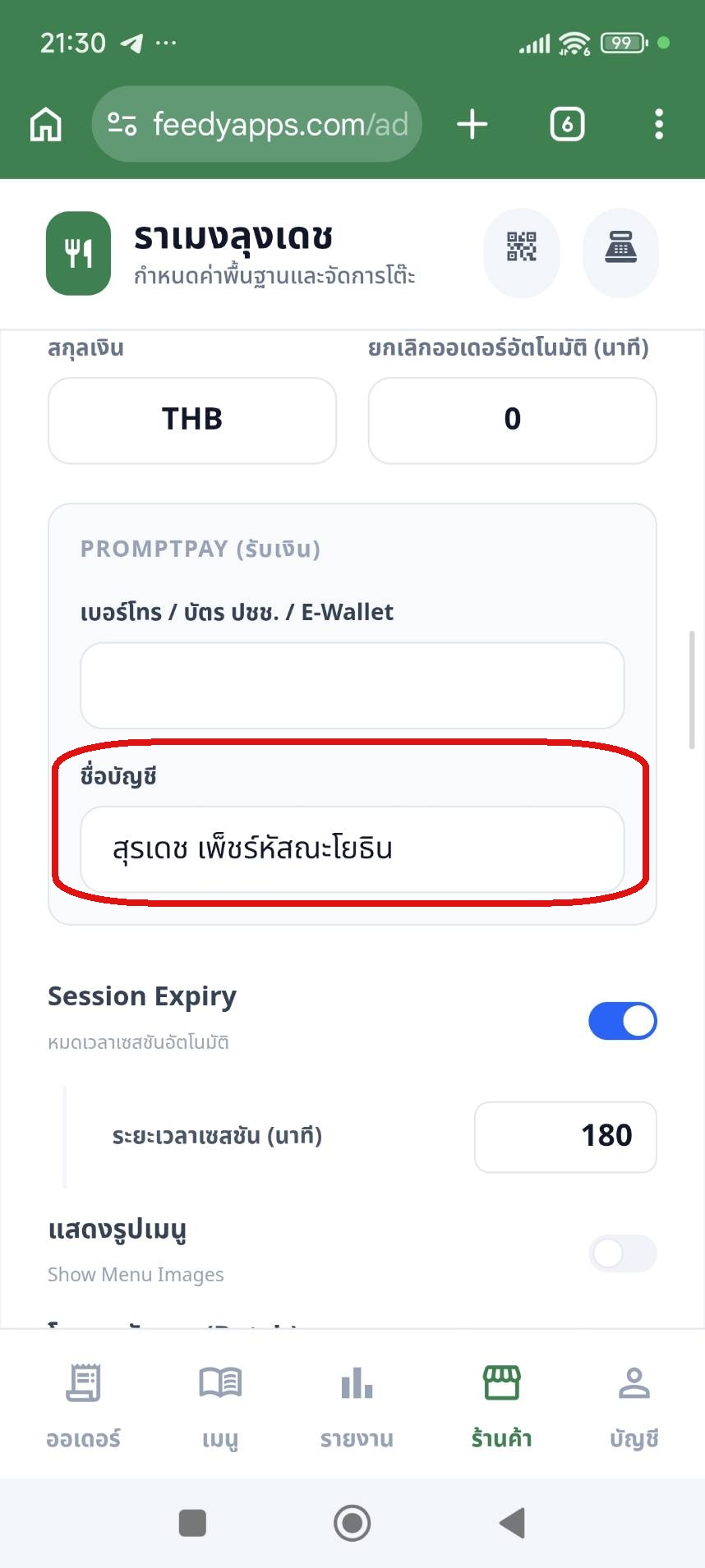Viewport: 705px width, 1568px height.
Task: Open the browser overflow menu
Action: (658, 125)
